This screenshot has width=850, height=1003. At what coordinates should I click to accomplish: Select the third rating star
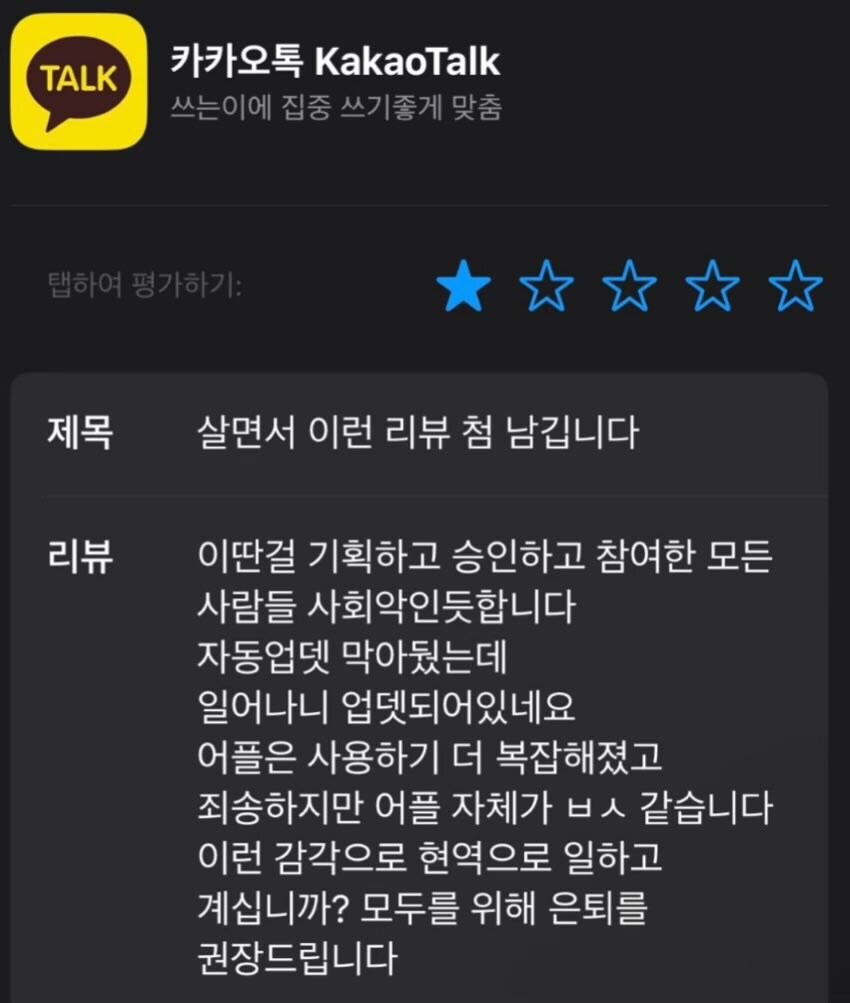(x=630, y=287)
